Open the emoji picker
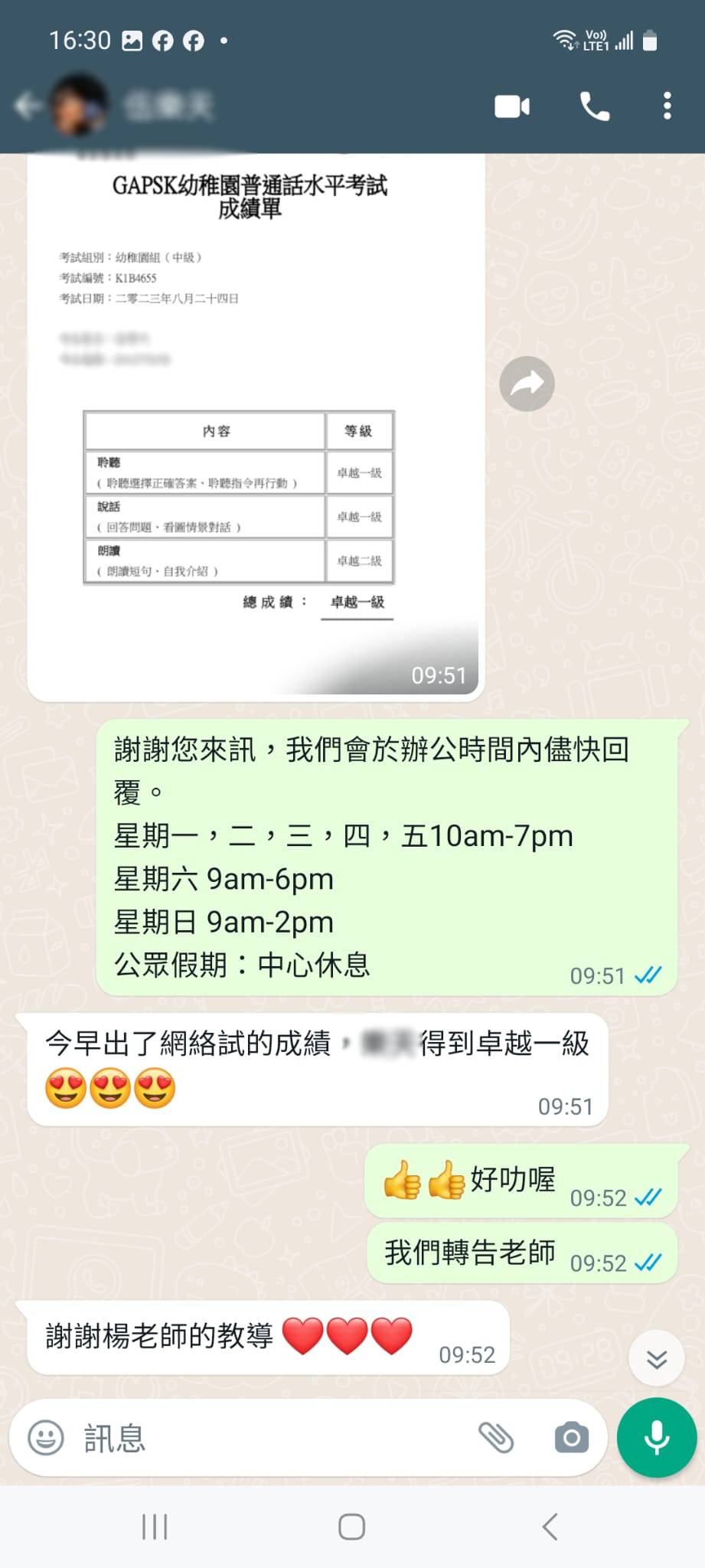 46,1438
